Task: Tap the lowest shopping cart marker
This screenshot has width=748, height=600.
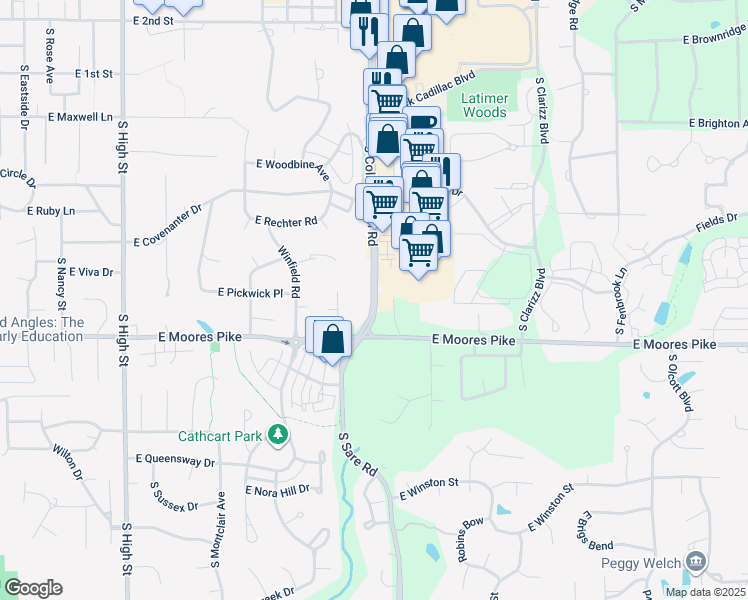Action: pos(418,256)
